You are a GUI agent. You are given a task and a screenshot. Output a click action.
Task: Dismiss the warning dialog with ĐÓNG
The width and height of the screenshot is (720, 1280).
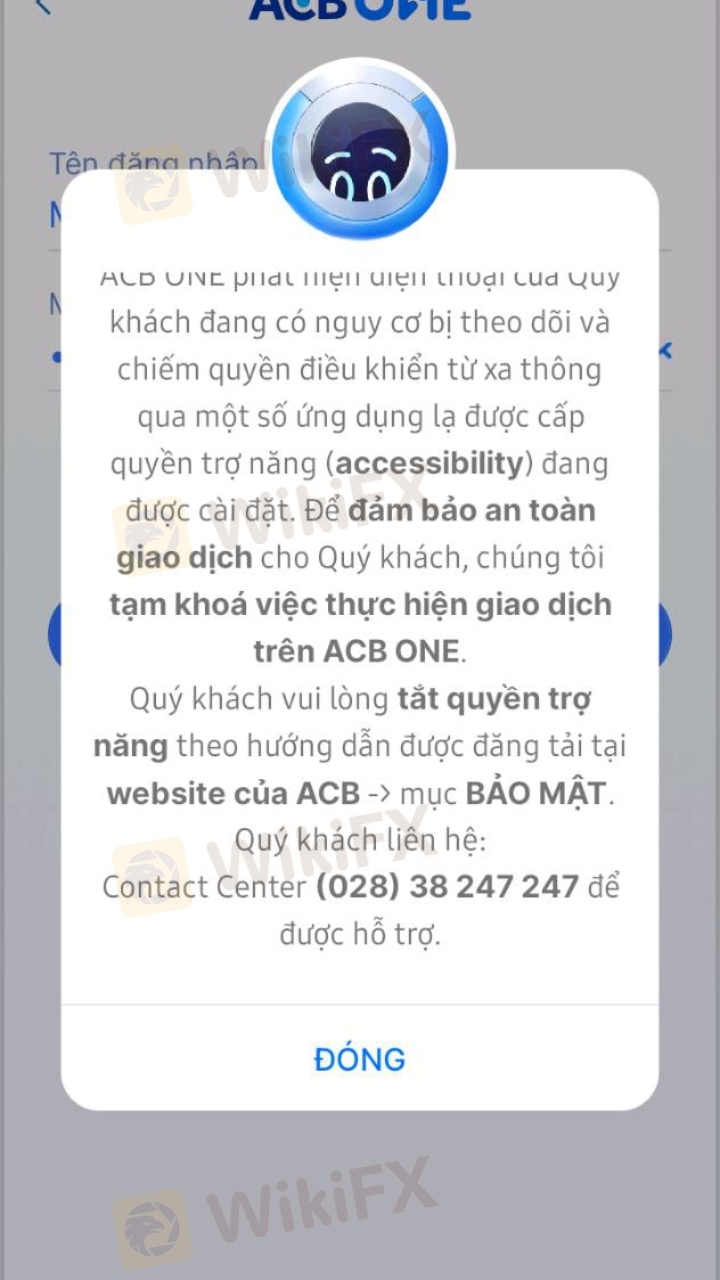[x=360, y=1059]
